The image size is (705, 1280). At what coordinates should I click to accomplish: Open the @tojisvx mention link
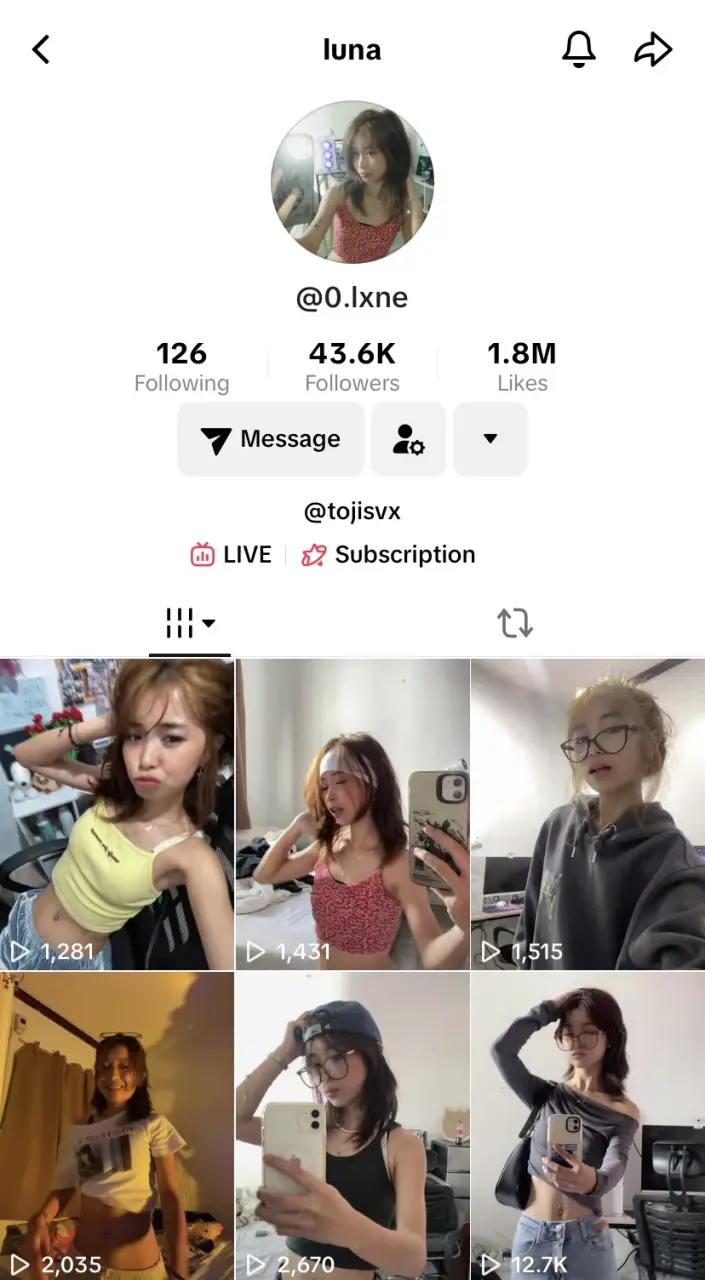pyautogui.click(x=352, y=512)
